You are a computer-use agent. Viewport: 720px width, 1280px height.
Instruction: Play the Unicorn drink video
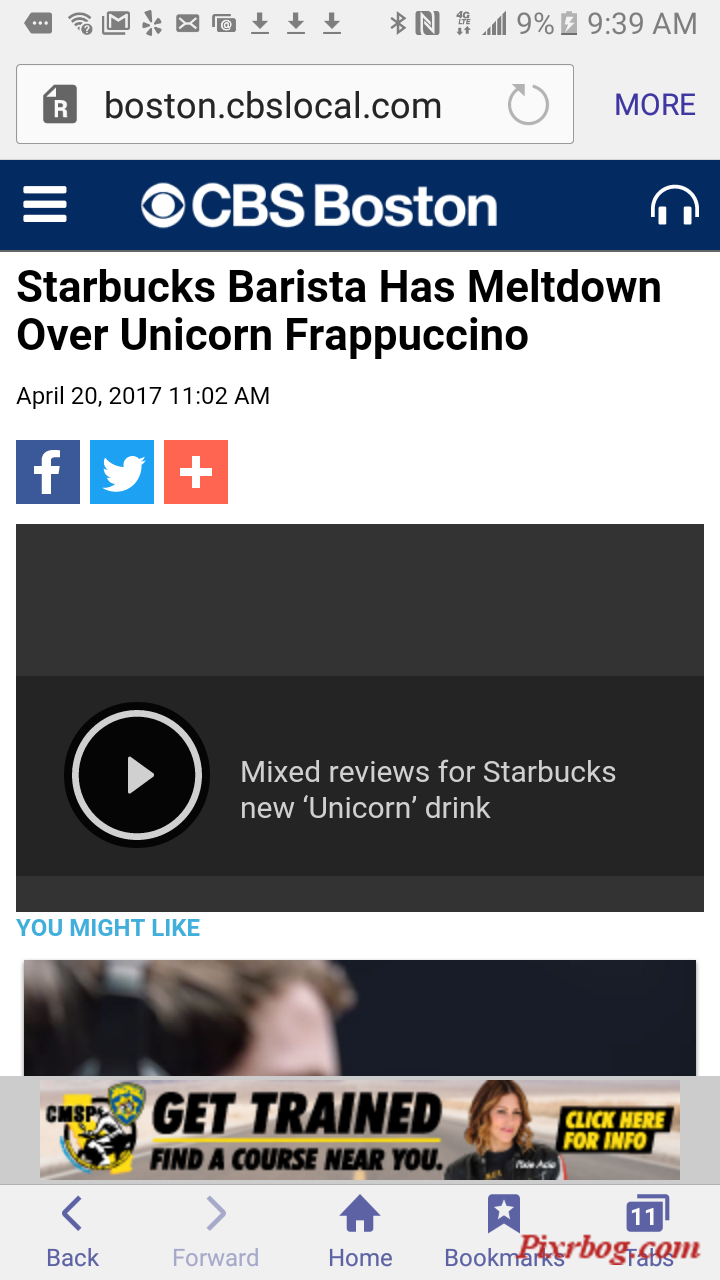(137, 775)
